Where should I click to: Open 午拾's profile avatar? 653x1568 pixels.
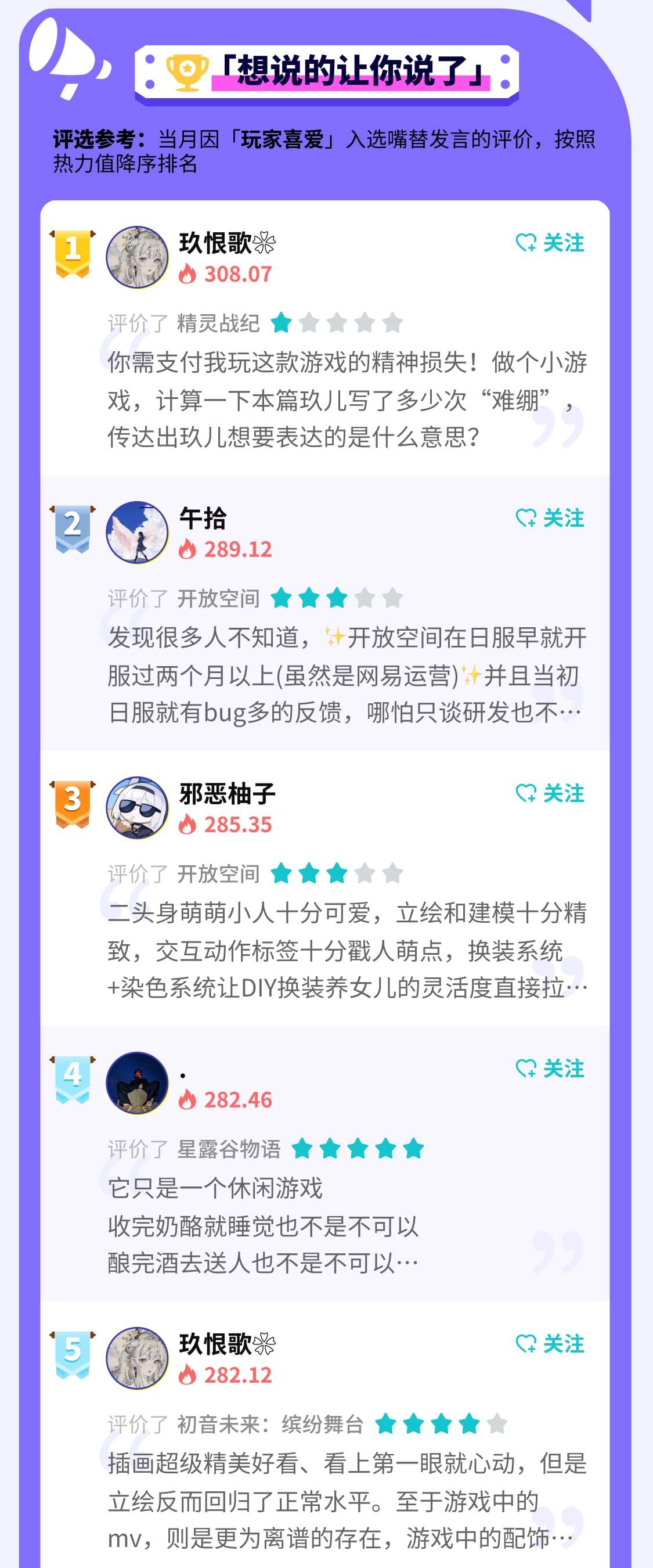pyautogui.click(x=137, y=532)
